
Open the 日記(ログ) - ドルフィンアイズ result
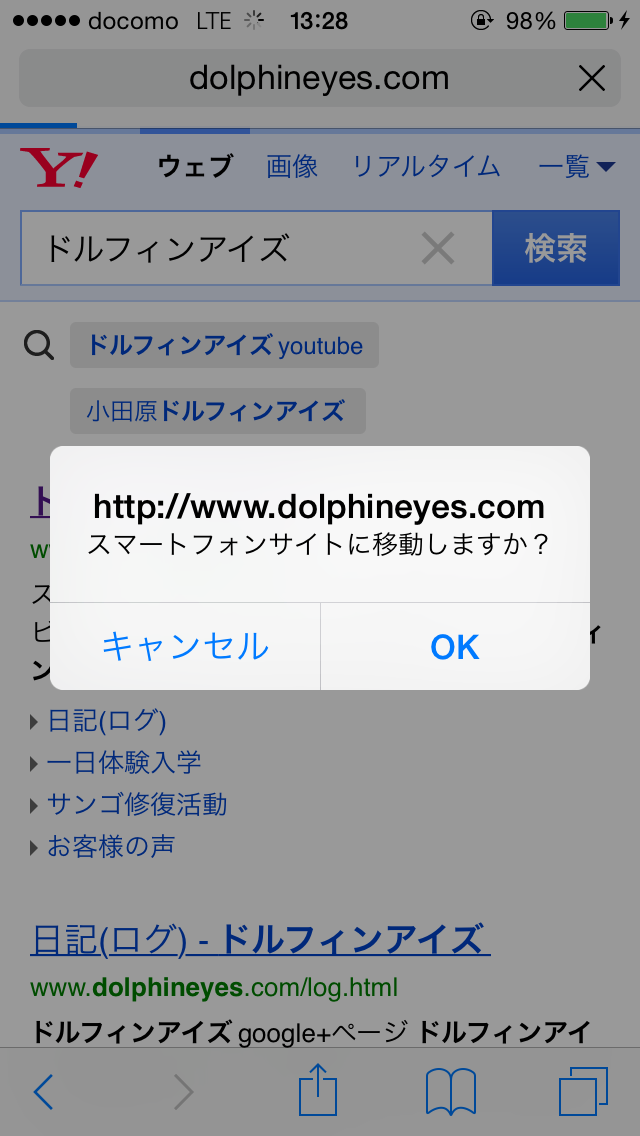[x=260, y=940]
